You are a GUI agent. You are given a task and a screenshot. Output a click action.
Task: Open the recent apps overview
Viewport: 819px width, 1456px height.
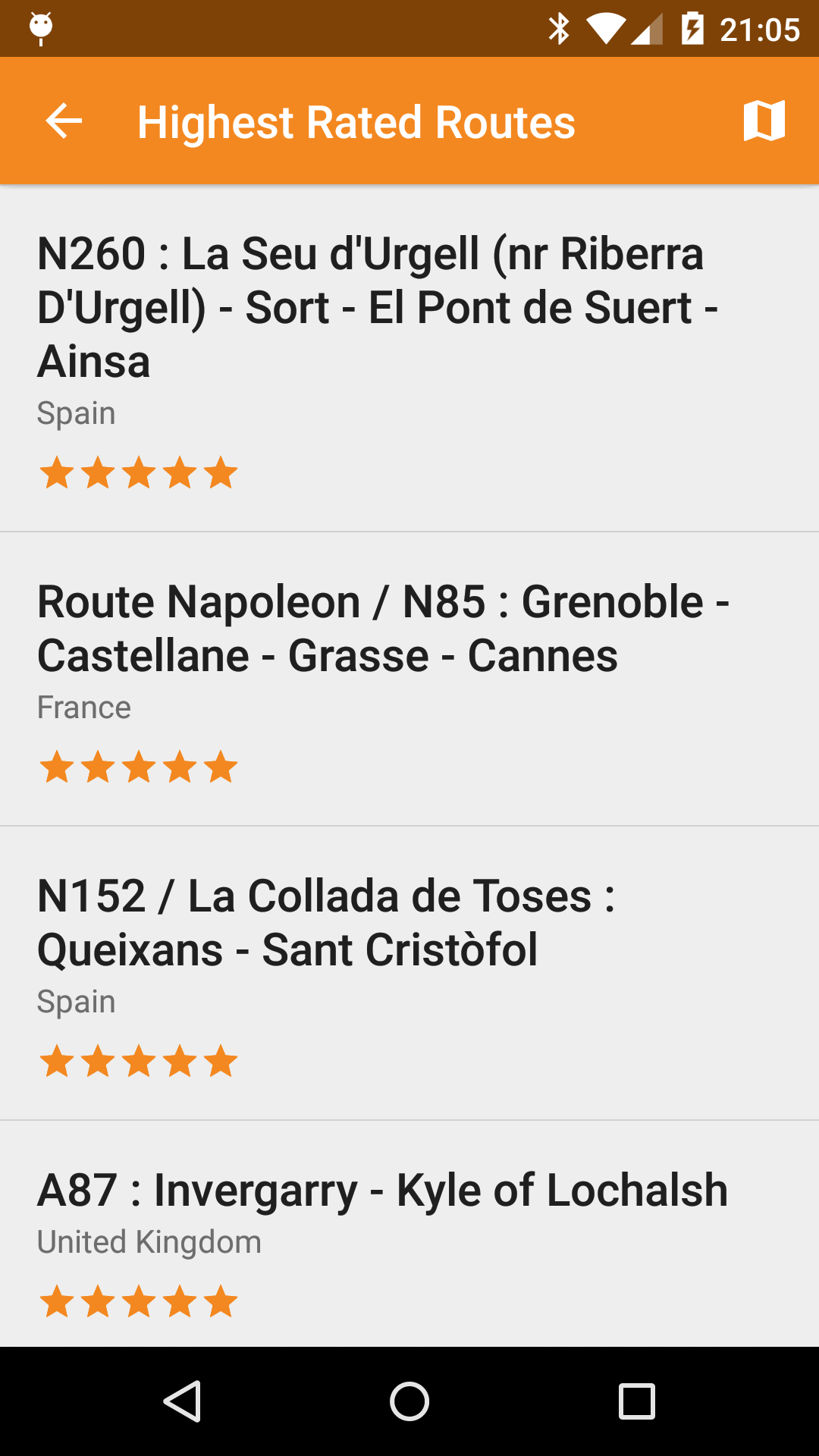click(636, 1401)
